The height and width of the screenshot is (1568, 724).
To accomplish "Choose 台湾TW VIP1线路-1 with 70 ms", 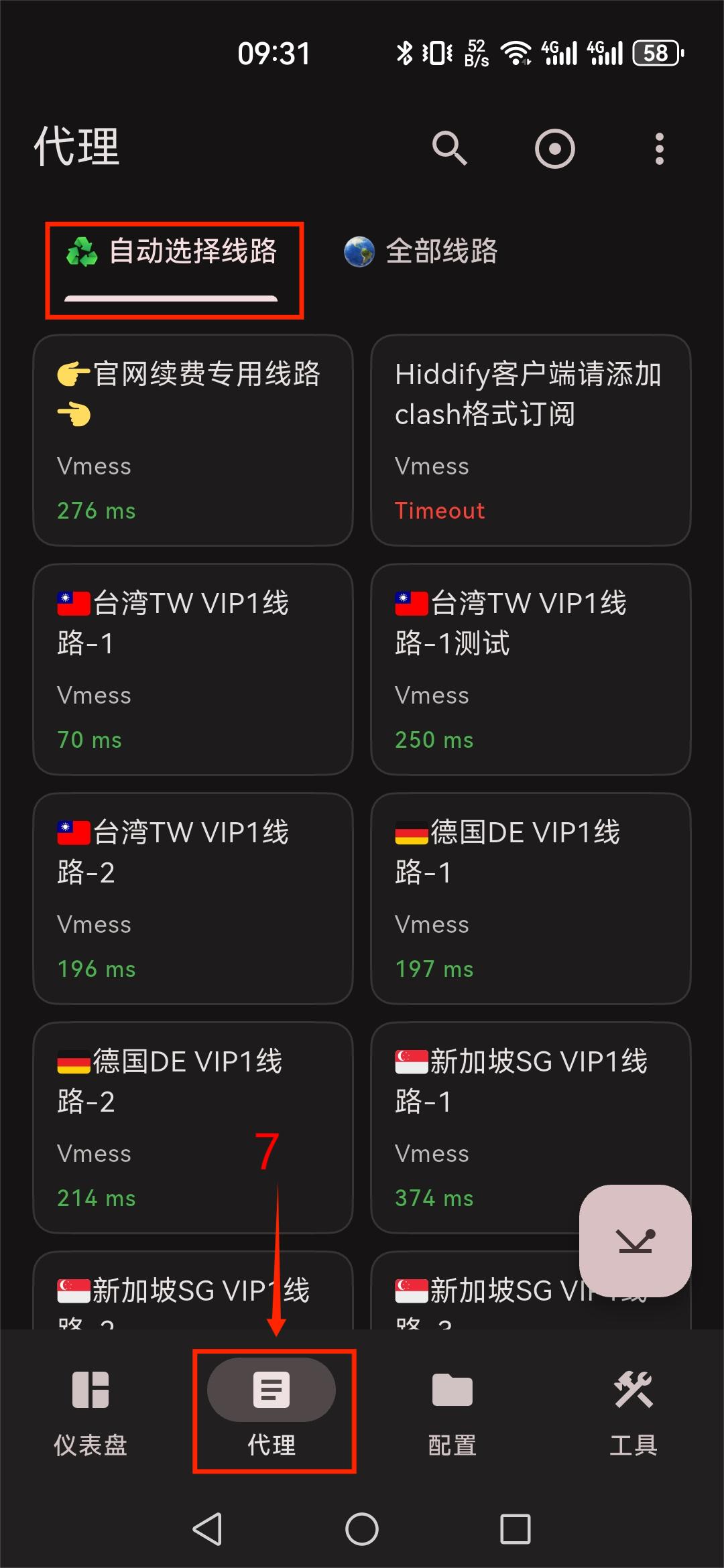I will tap(193, 669).
